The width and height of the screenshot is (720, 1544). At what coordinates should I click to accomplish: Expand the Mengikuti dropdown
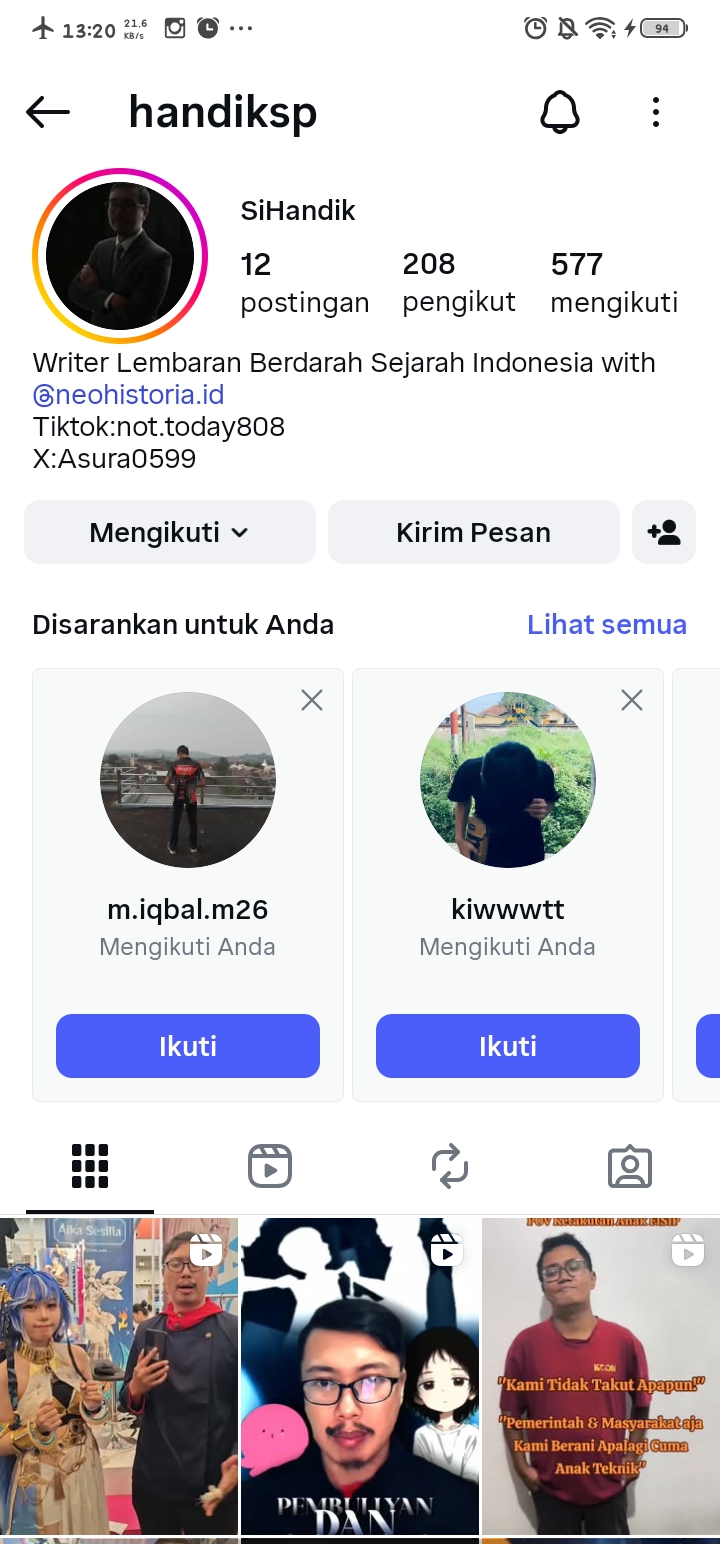(169, 532)
